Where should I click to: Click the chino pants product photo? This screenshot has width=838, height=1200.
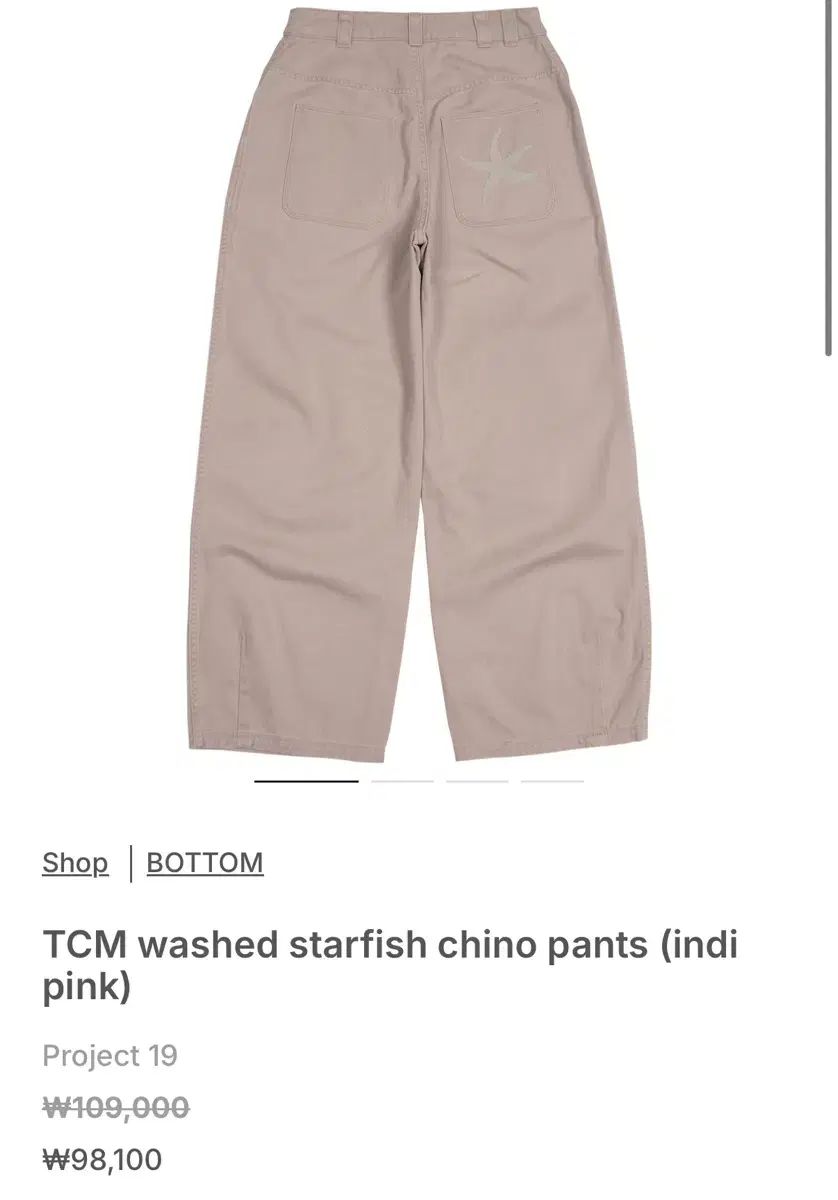click(420, 400)
